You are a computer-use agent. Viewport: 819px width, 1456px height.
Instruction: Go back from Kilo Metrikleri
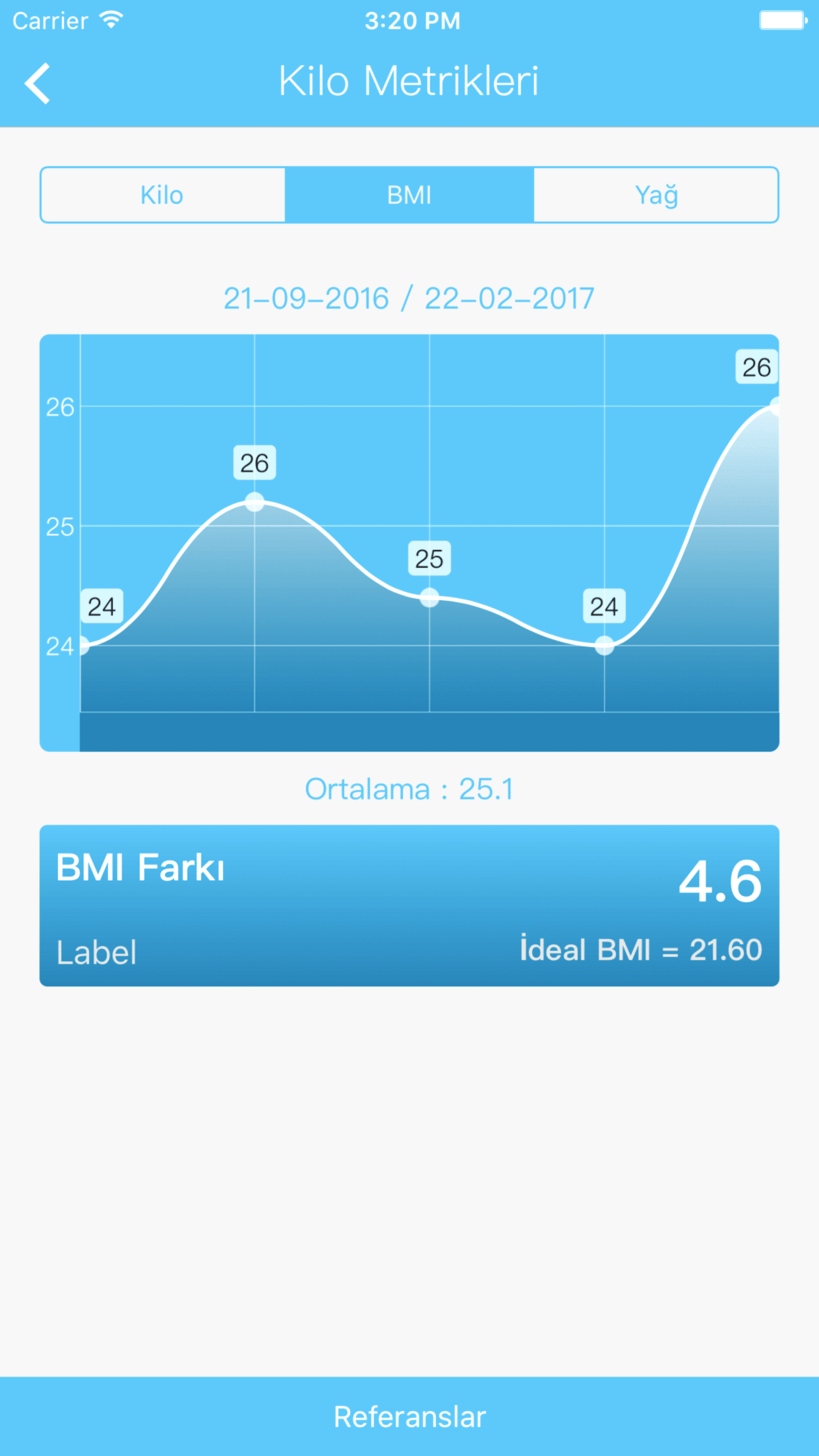click(38, 83)
